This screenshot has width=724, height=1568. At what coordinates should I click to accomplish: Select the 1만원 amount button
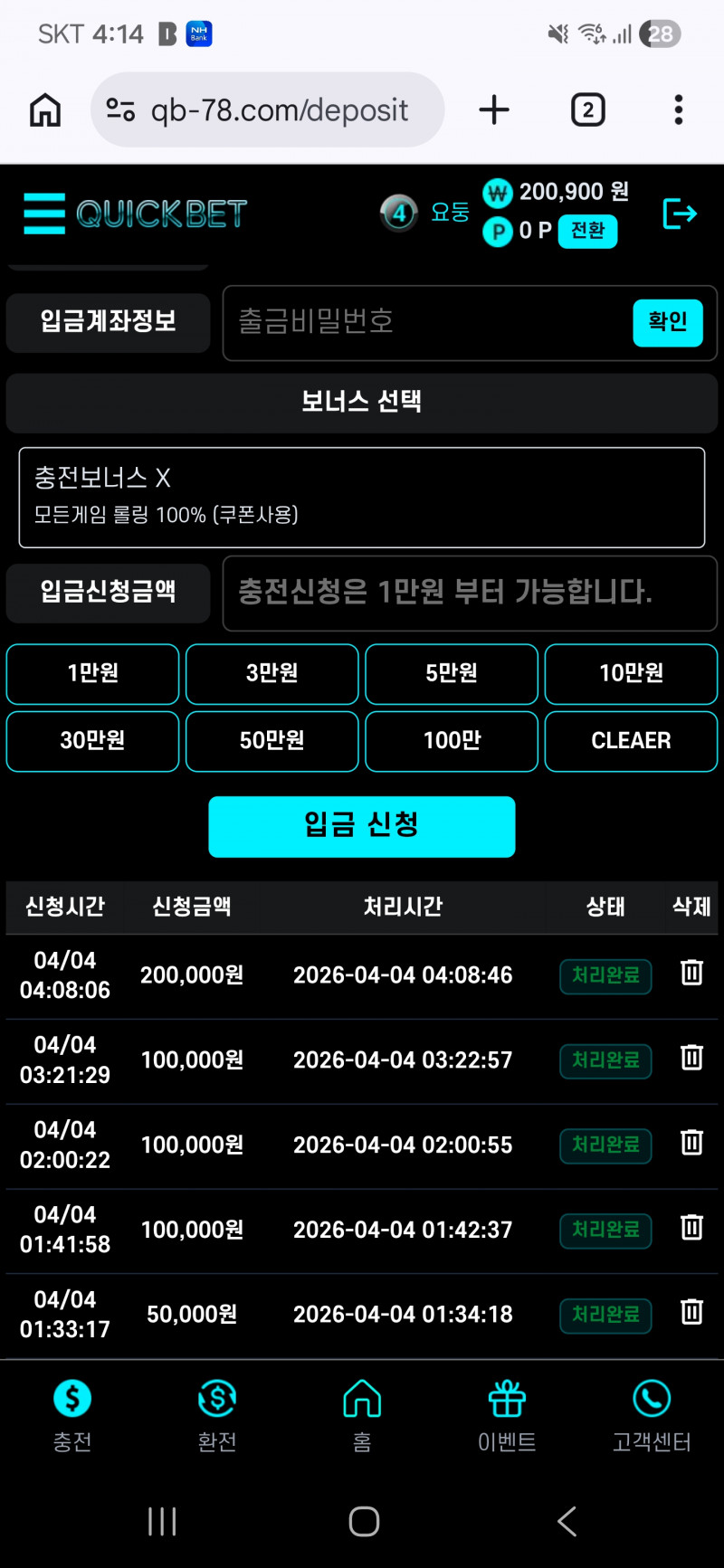(x=92, y=673)
